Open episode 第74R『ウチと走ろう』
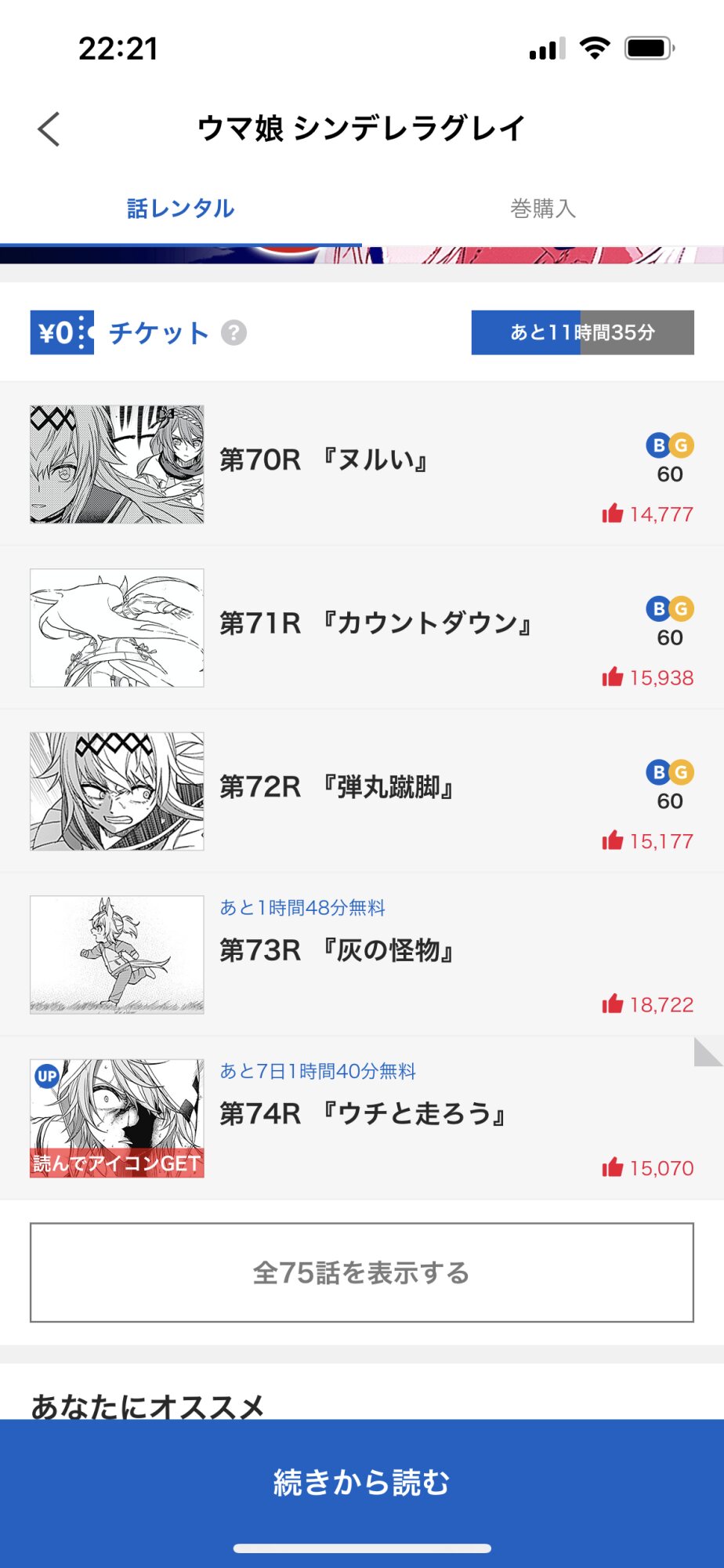The image size is (724, 1568). point(360,1116)
